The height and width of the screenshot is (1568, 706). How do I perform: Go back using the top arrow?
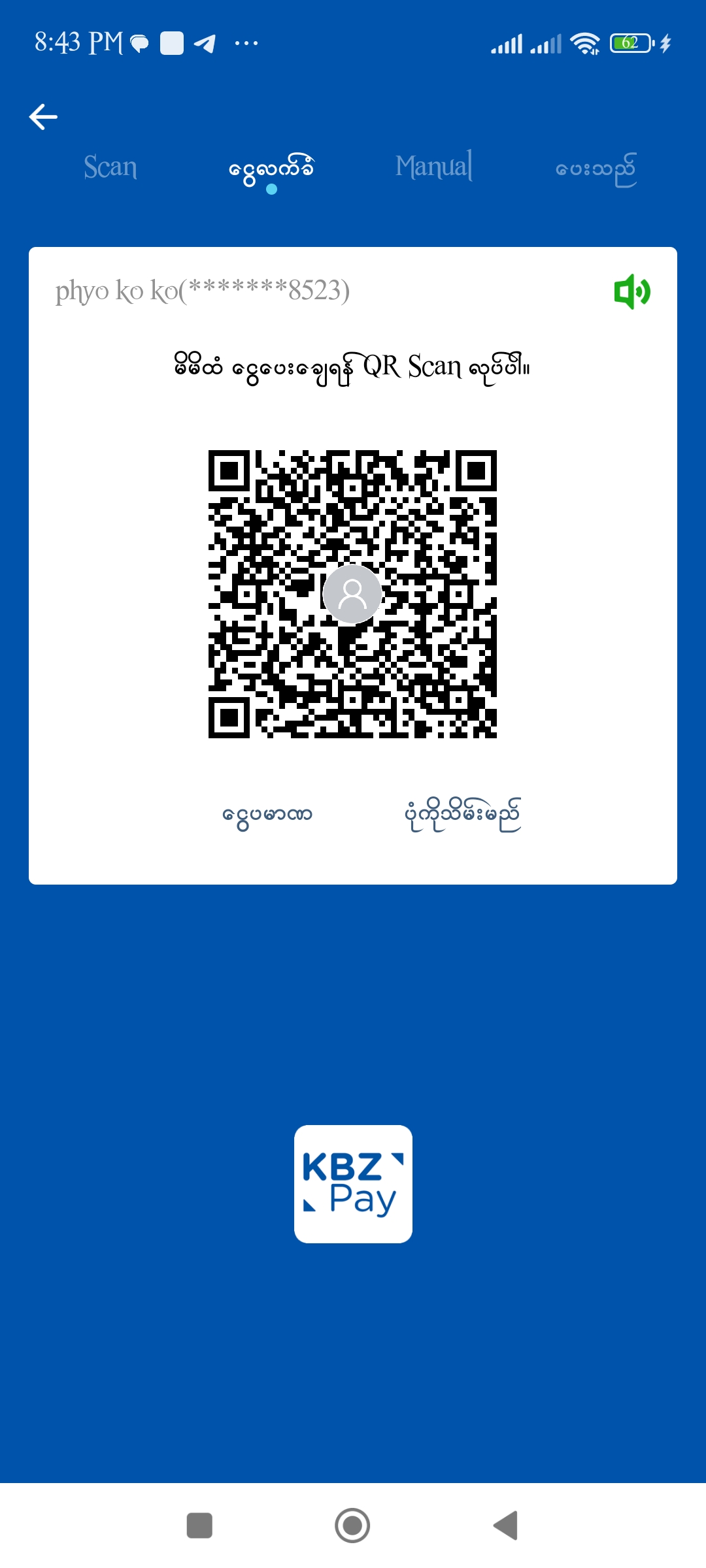tap(44, 117)
